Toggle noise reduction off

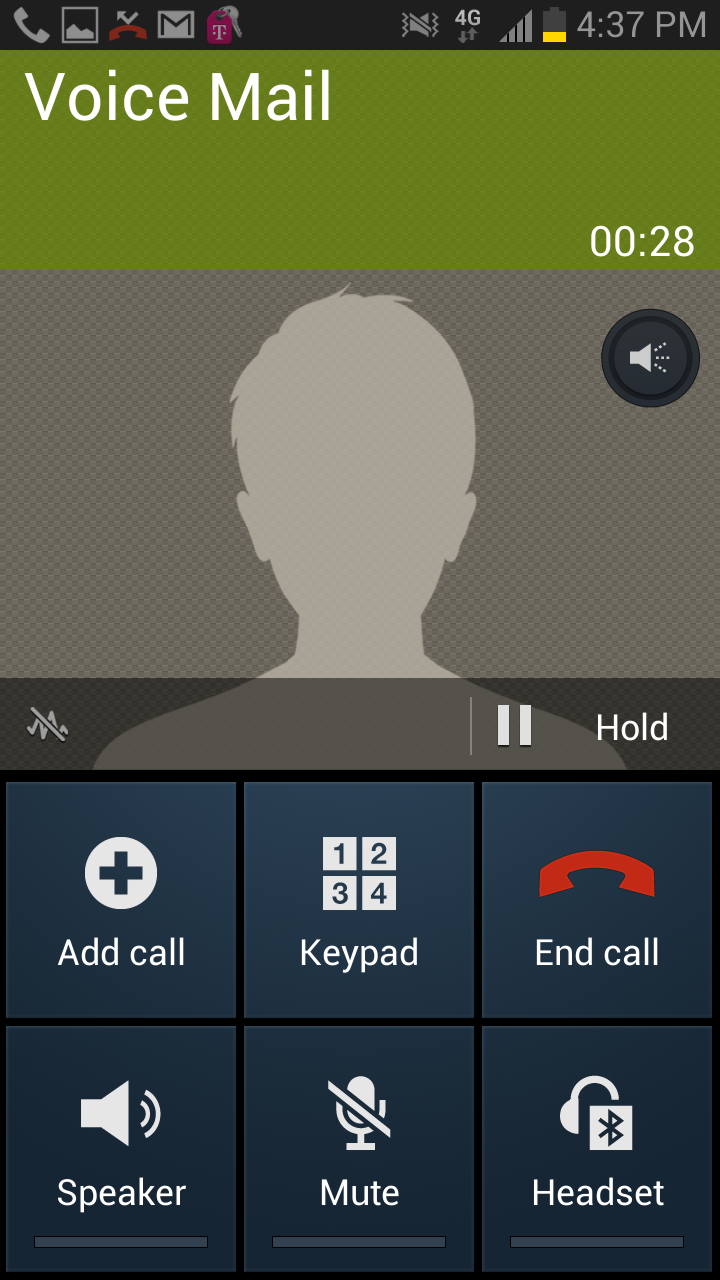click(x=47, y=727)
